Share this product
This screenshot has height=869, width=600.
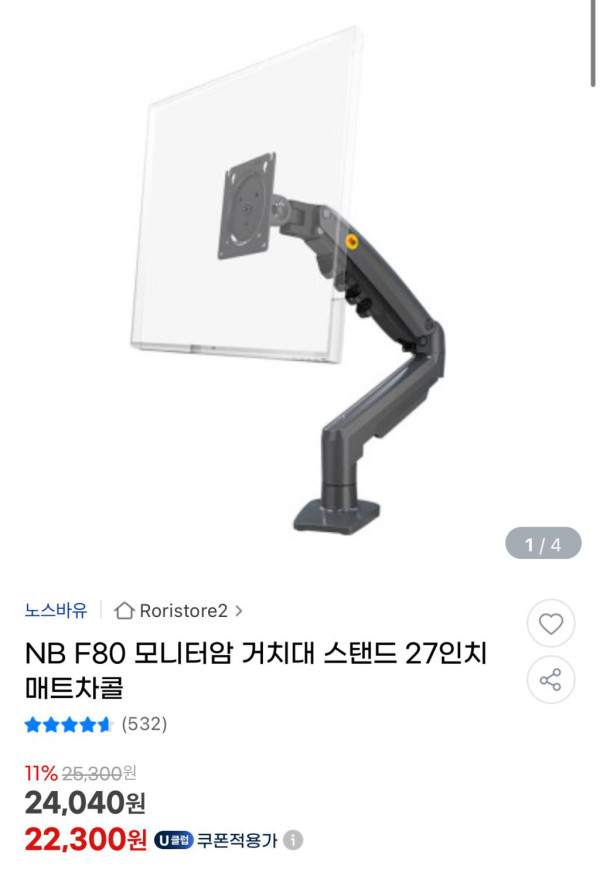[x=550, y=681]
